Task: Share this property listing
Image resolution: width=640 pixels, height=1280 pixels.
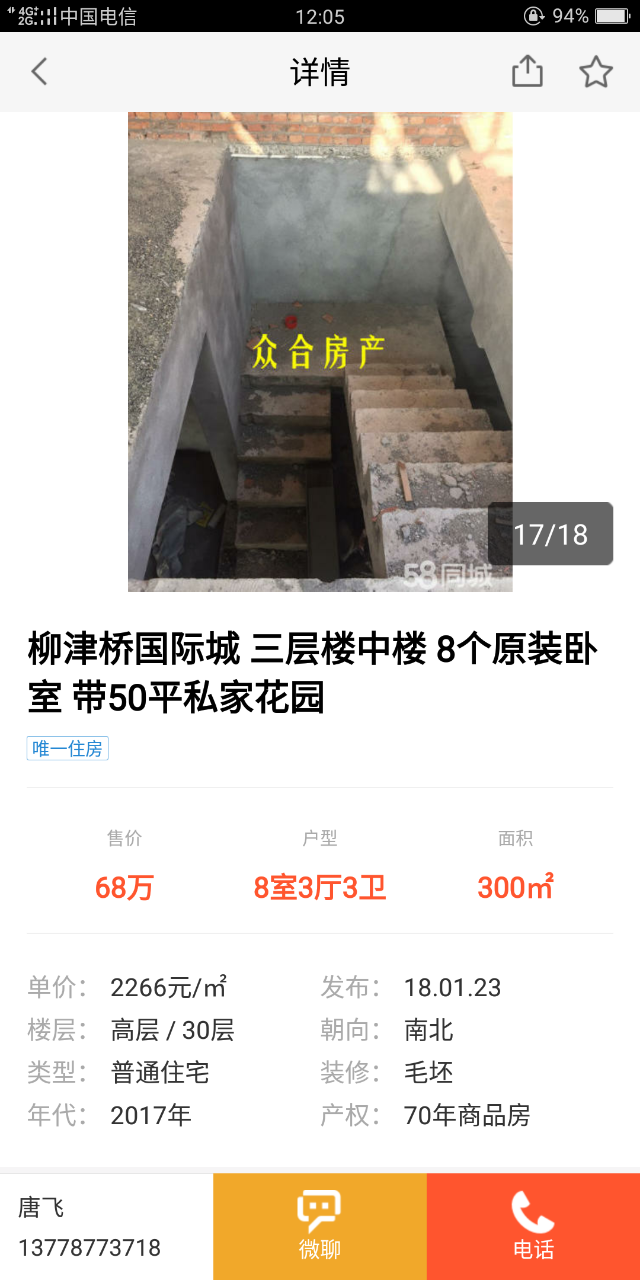Action: 527,72
